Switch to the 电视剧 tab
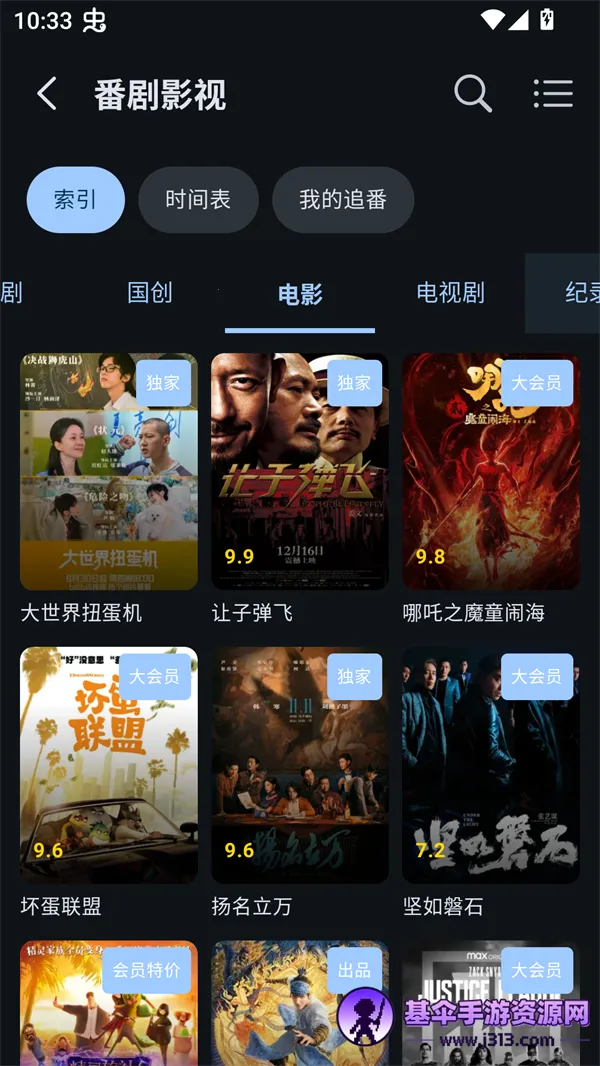 tap(450, 293)
